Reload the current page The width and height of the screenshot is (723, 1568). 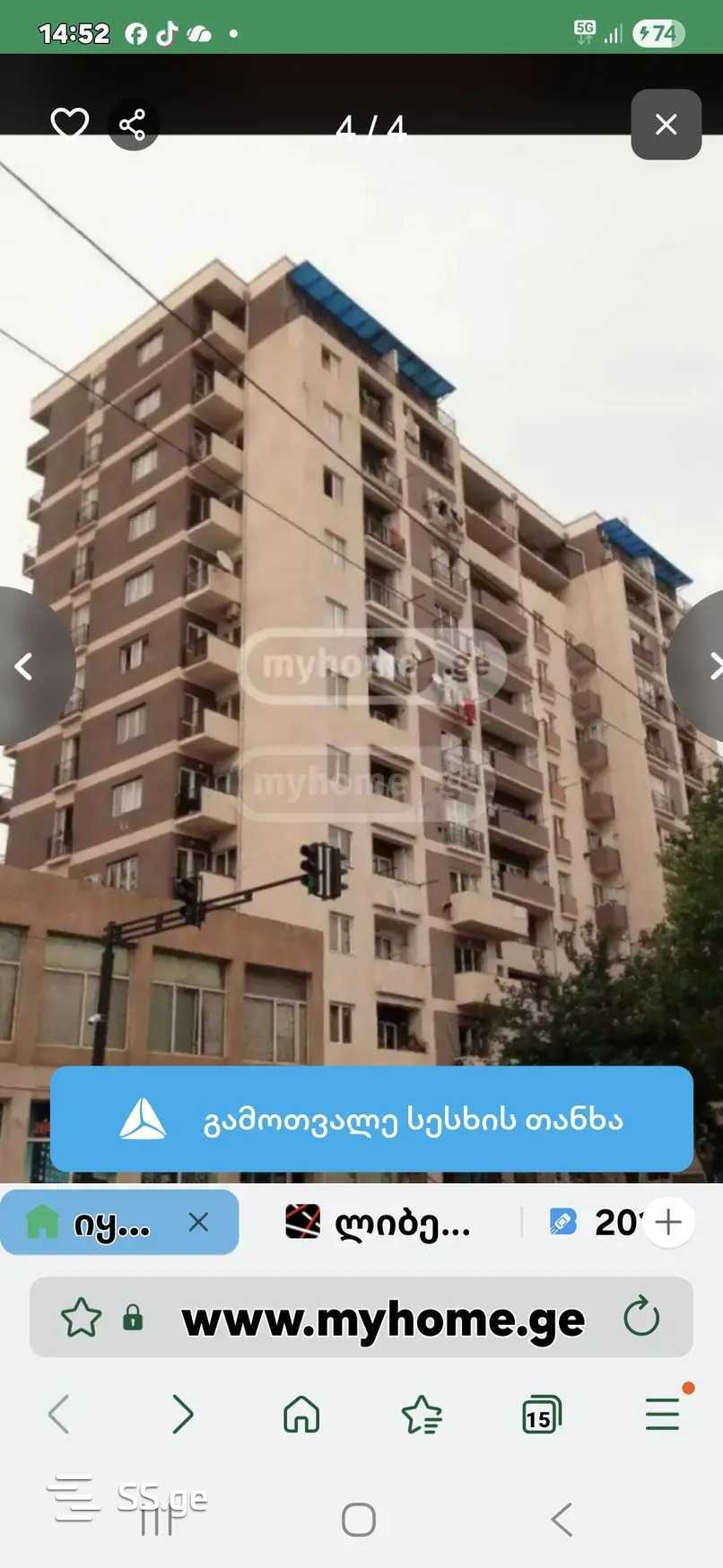[641, 1318]
